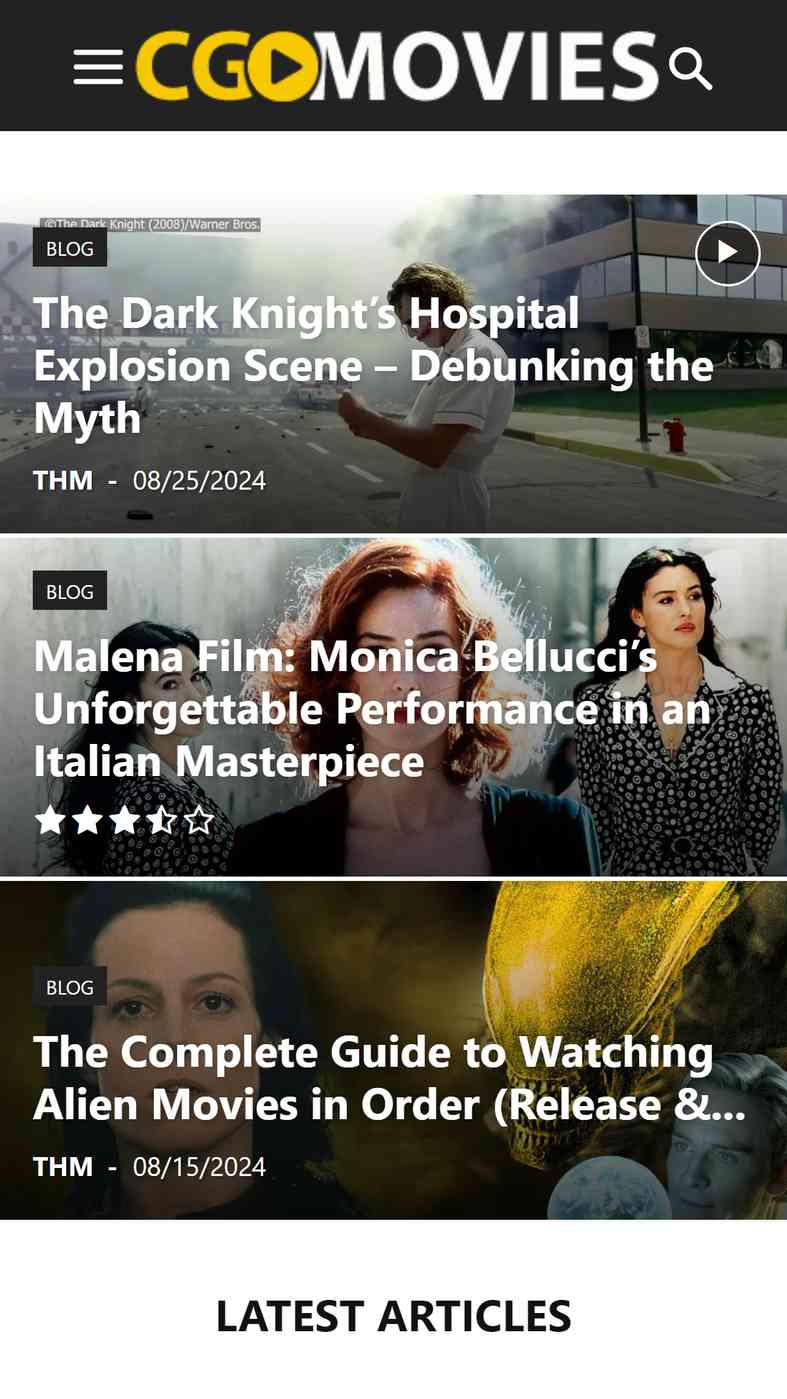Open the hamburger navigation menu
This screenshot has width=787, height=1399.
click(x=98, y=67)
